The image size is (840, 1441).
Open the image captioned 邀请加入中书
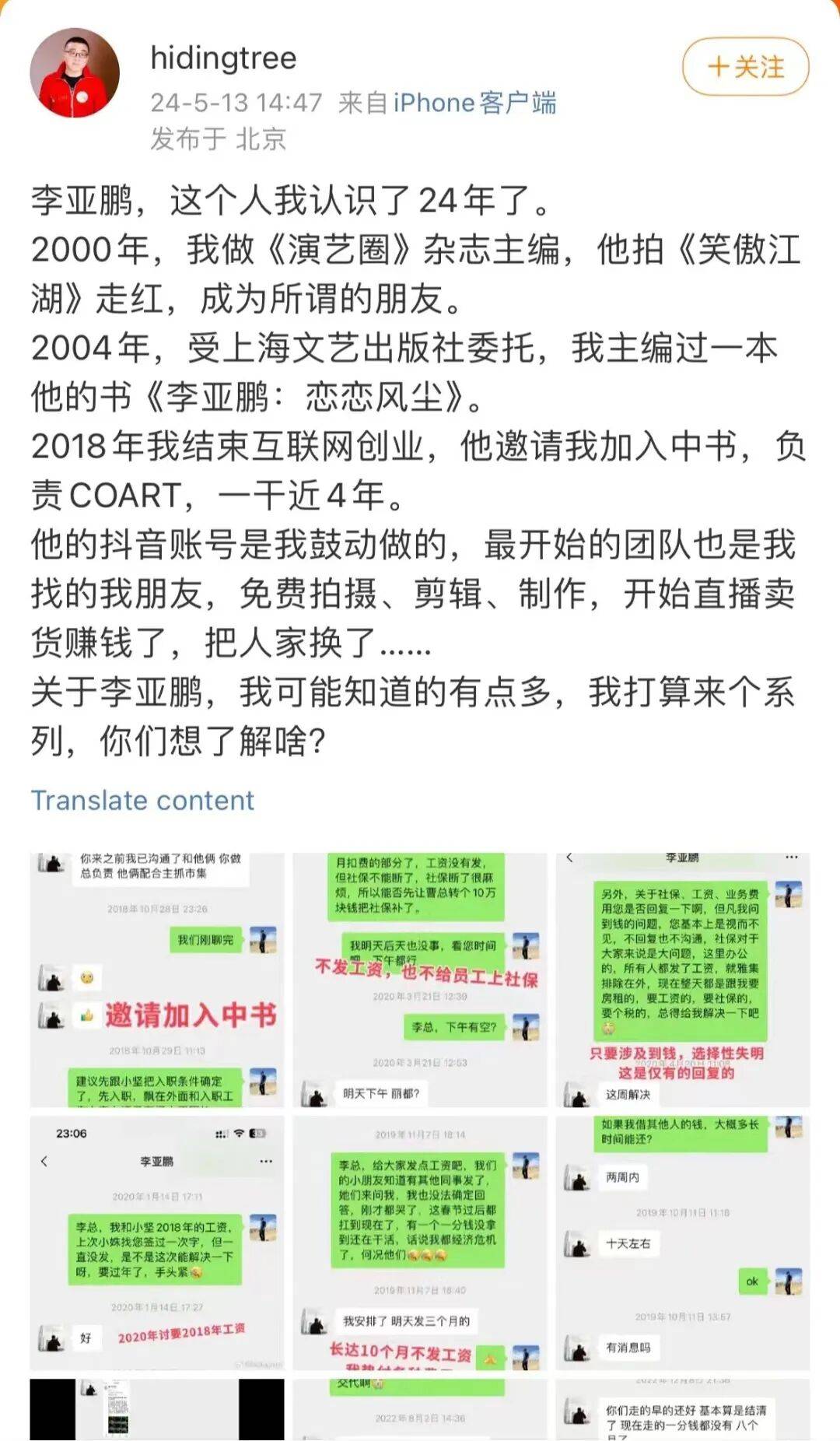click(157, 980)
